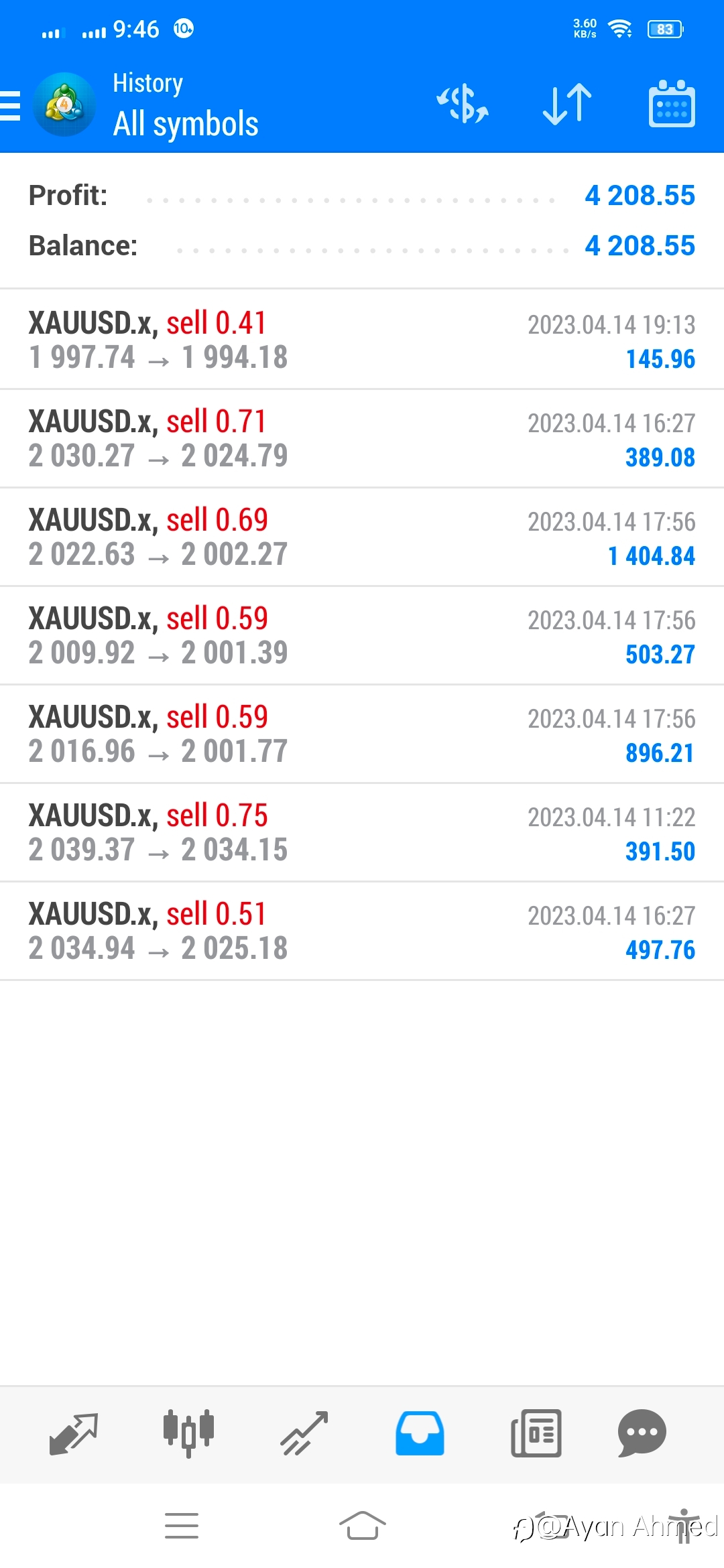
Task: Switch to the Trade tab
Action: [304, 1434]
